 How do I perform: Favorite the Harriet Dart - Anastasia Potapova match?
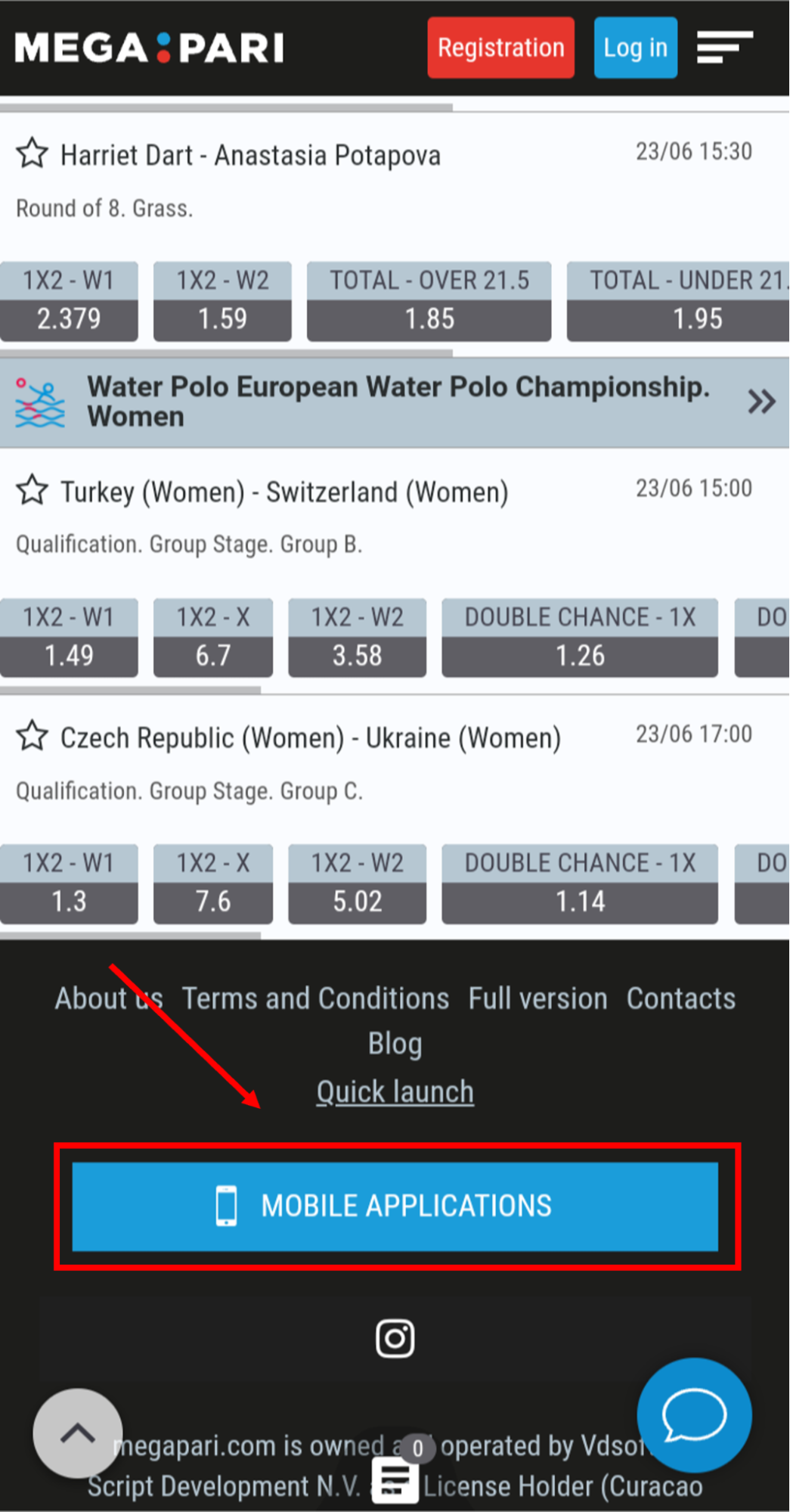pos(32,154)
